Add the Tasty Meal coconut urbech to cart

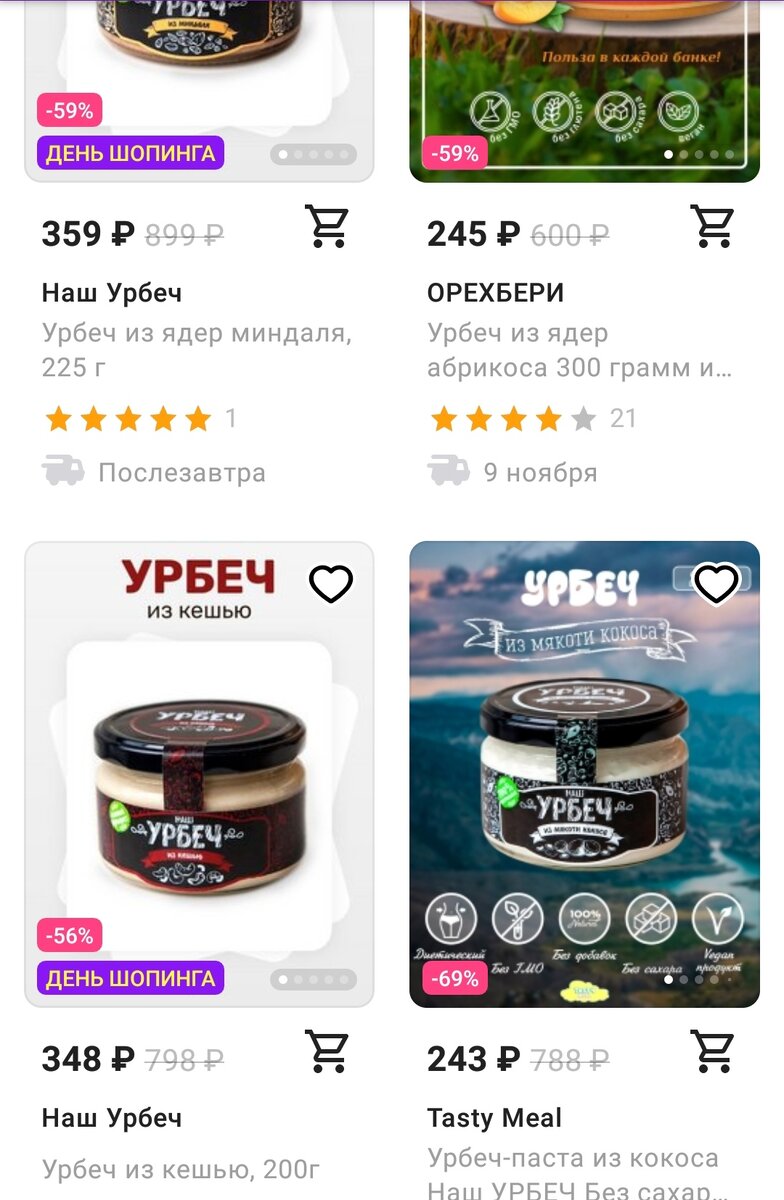pyautogui.click(x=713, y=1049)
